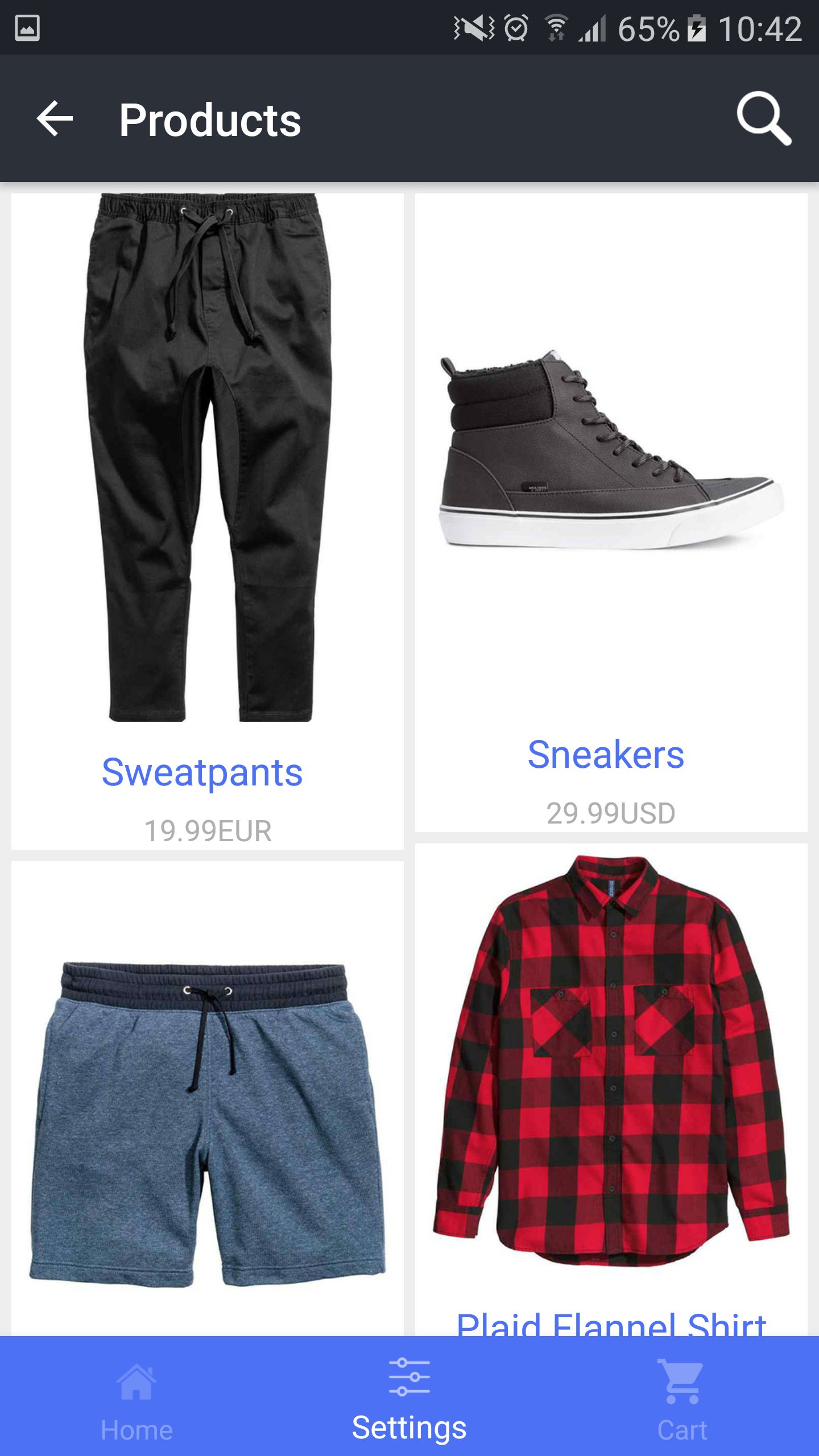The width and height of the screenshot is (819, 1456).
Task: View the Sneakers product
Action: click(x=611, y=512)
